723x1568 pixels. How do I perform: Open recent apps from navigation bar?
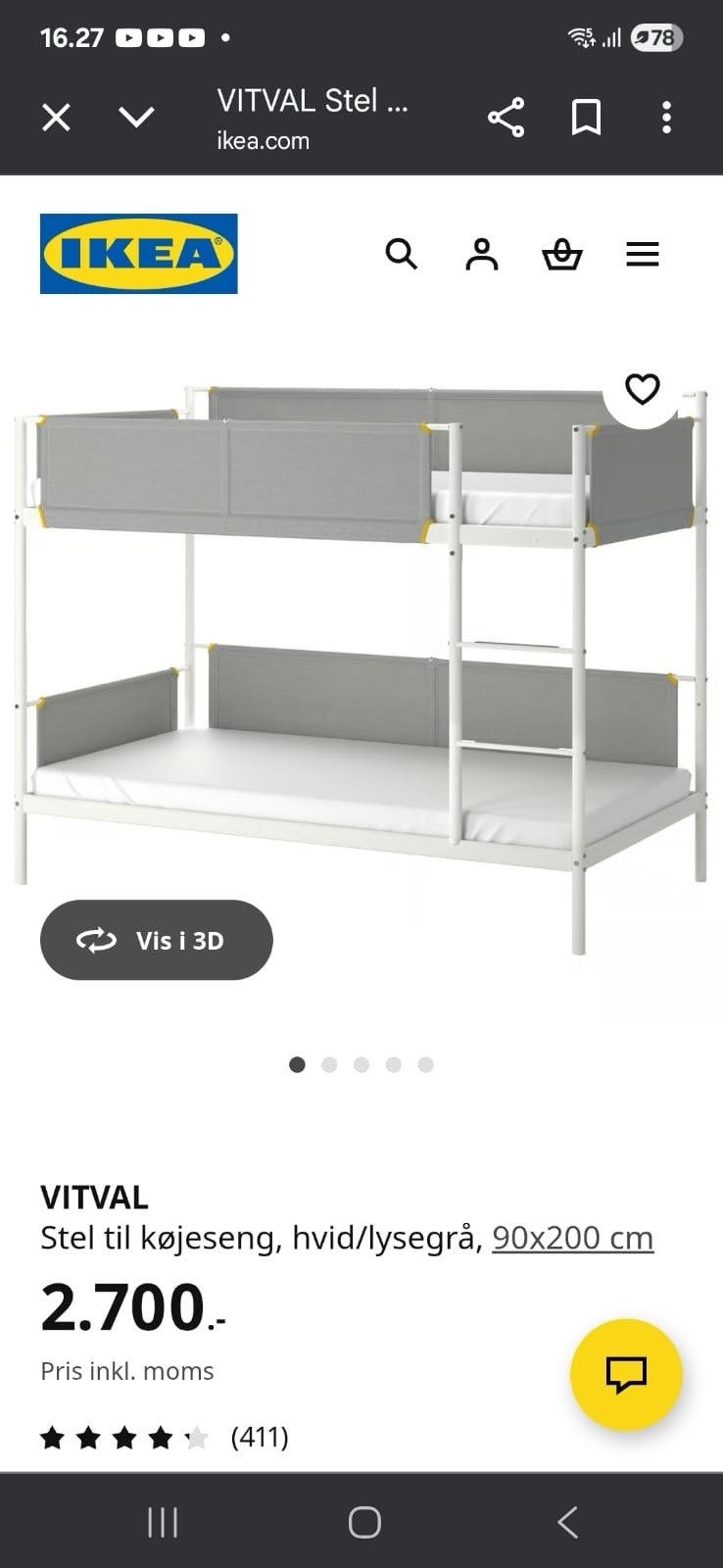[161, 1523]
